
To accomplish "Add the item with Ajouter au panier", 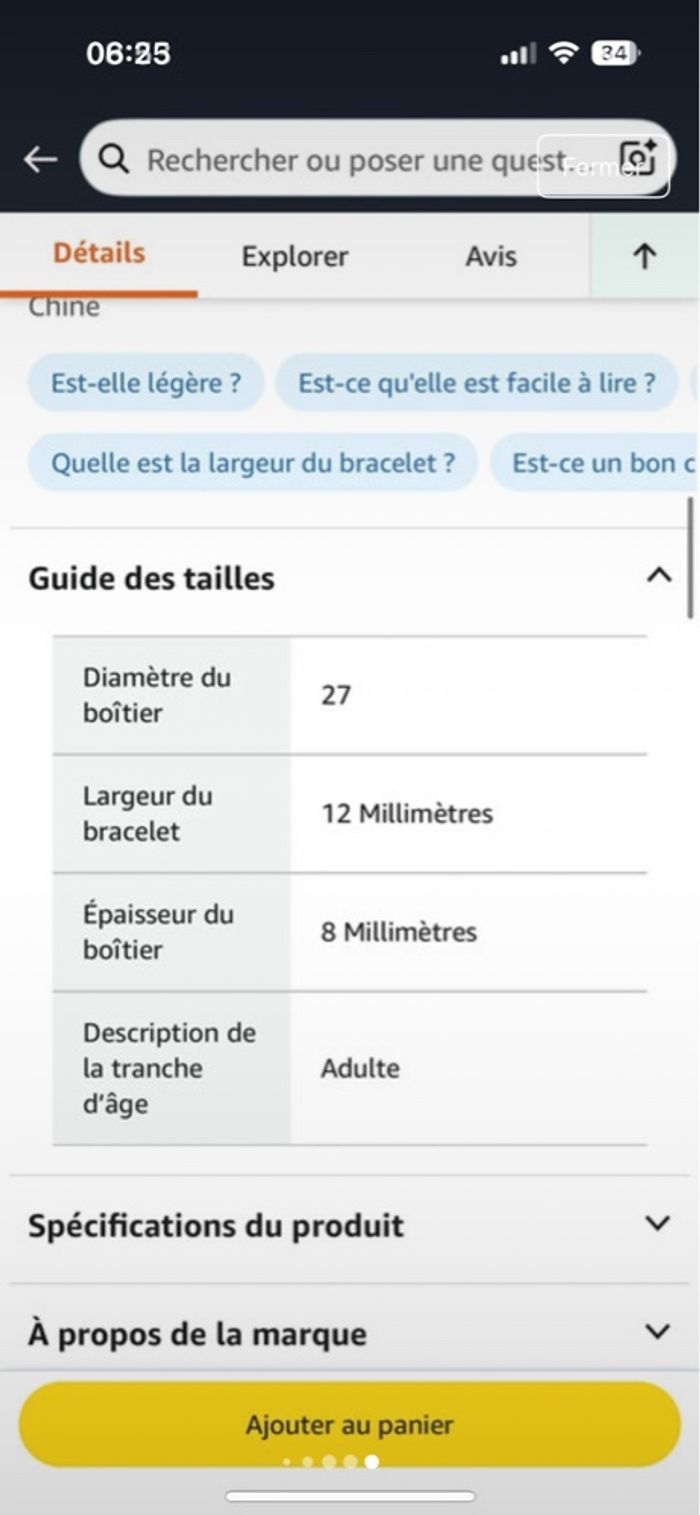I will click(350, 1424).
